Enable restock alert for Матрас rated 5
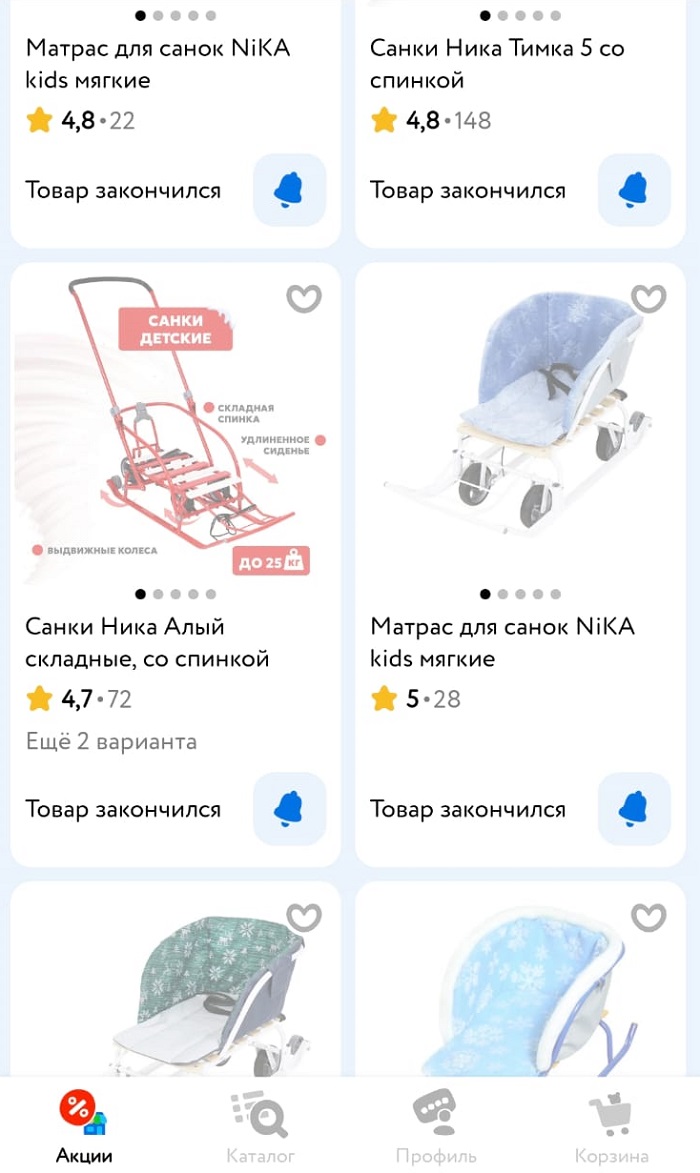700x1173 pixels. 634,808
